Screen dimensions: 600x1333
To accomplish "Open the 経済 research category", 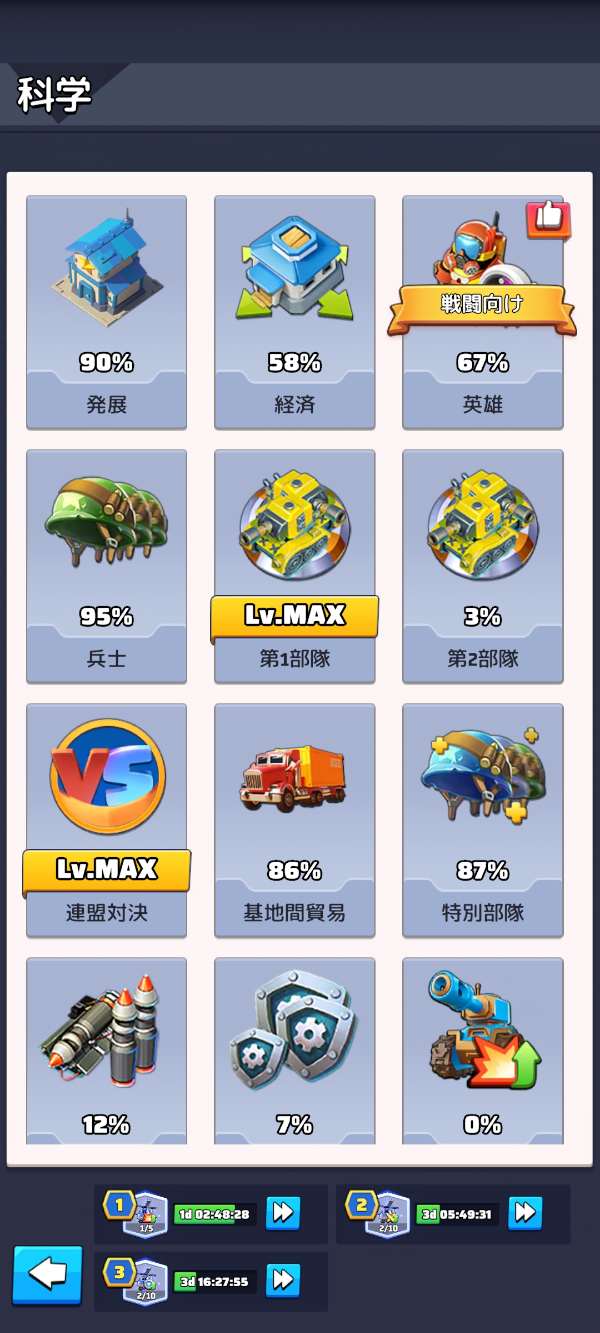I will click(x=294, y=312).
